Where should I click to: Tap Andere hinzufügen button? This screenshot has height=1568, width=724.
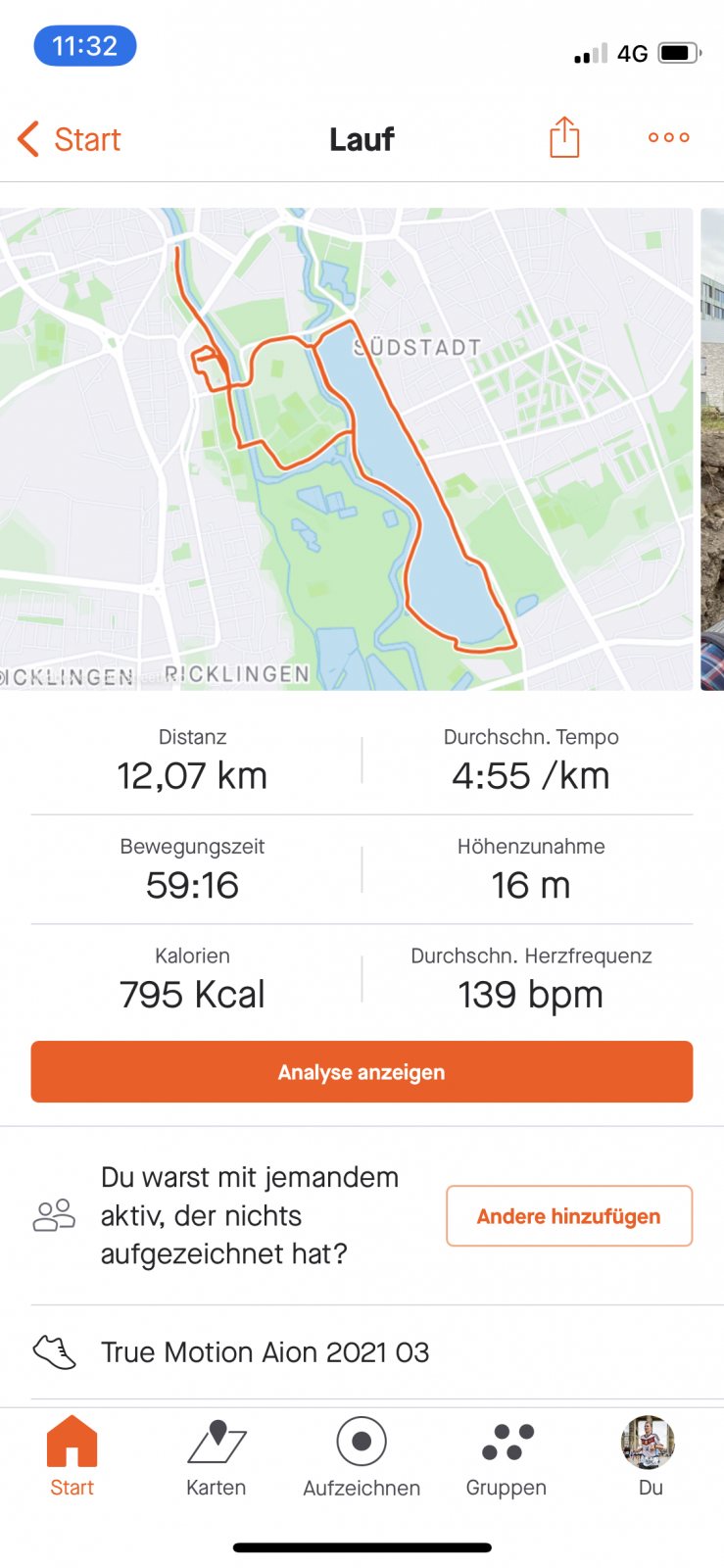pyautogui.click(x=568, y=1216)
